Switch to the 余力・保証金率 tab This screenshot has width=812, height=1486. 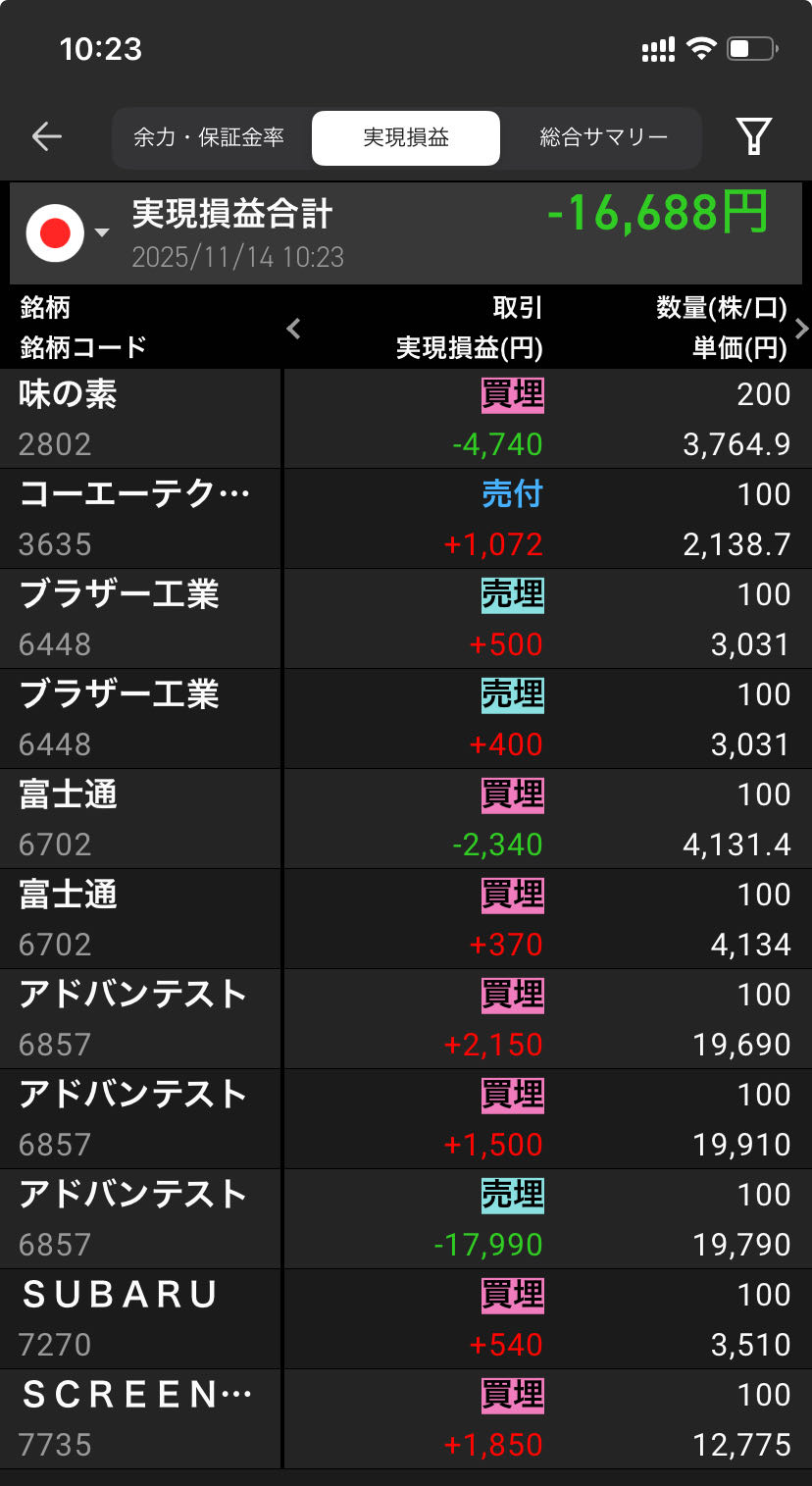(x=209, y=137)
